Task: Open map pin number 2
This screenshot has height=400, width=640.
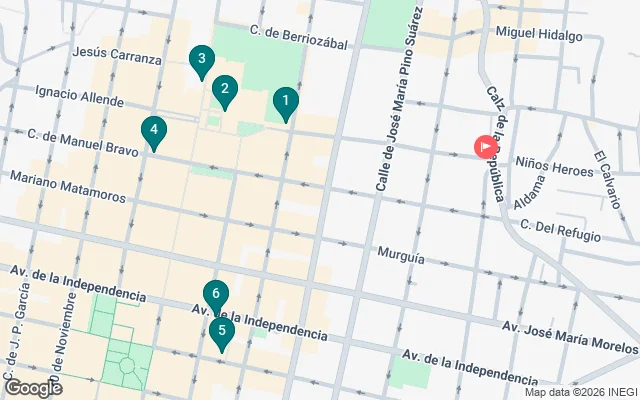Action: (x=224, y=91)
